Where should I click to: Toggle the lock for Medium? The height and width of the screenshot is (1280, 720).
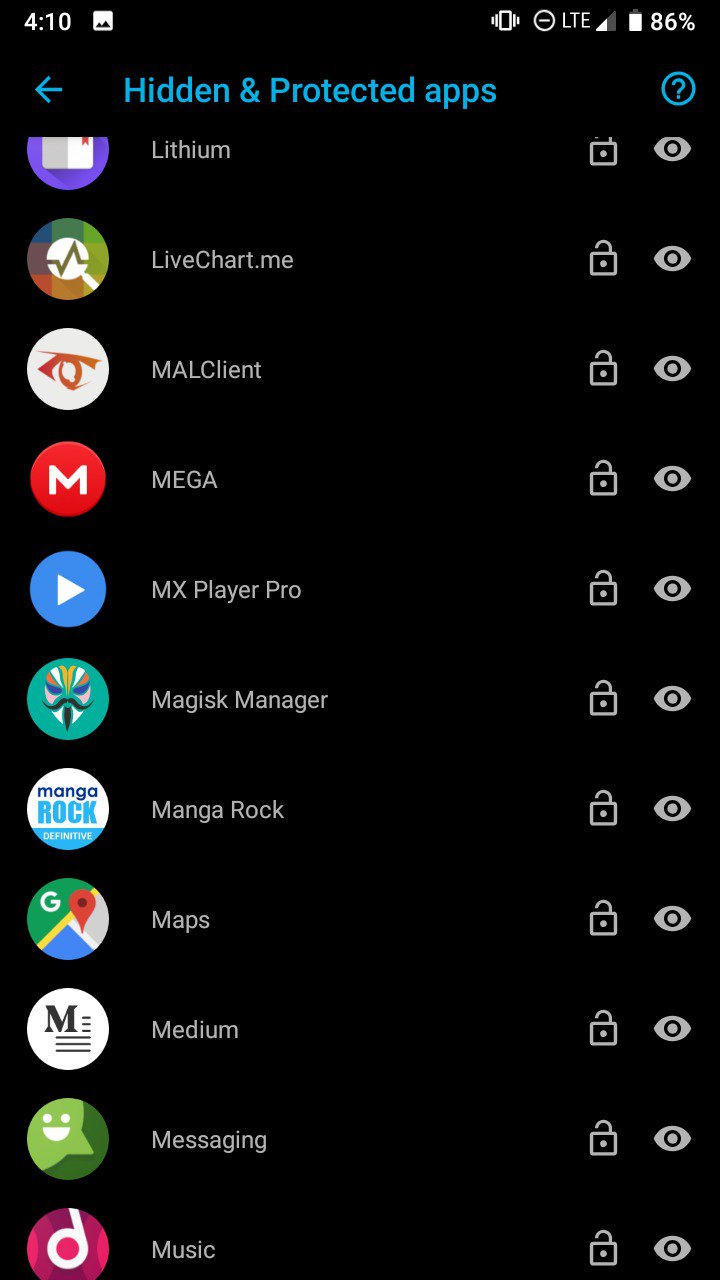[603, 1030]
